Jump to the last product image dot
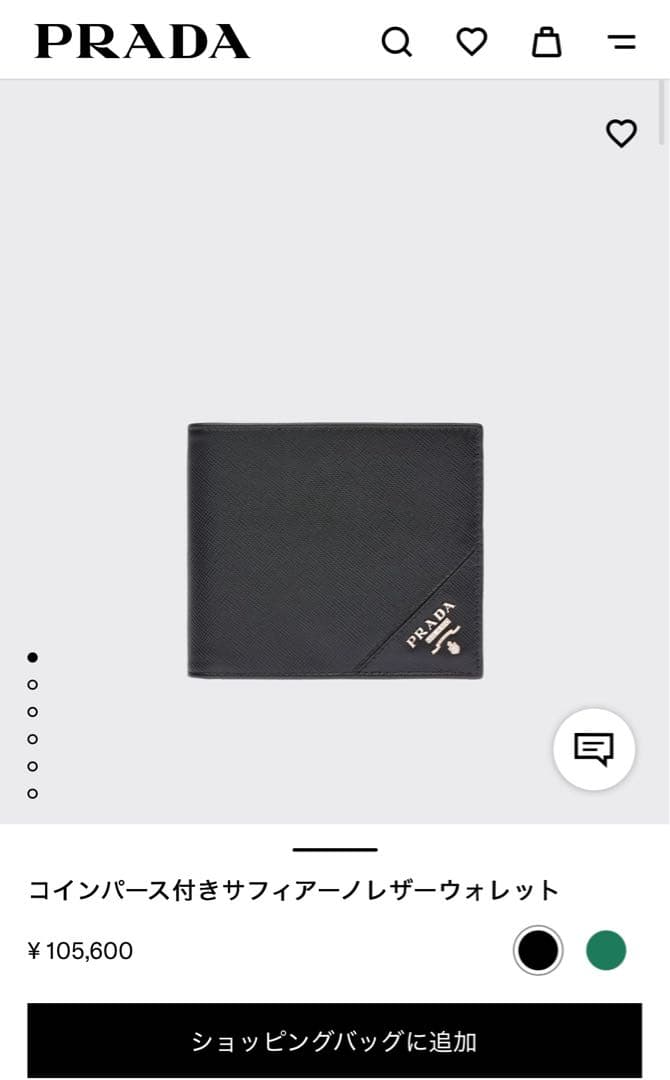670x1080 pixels. (33, 793)
